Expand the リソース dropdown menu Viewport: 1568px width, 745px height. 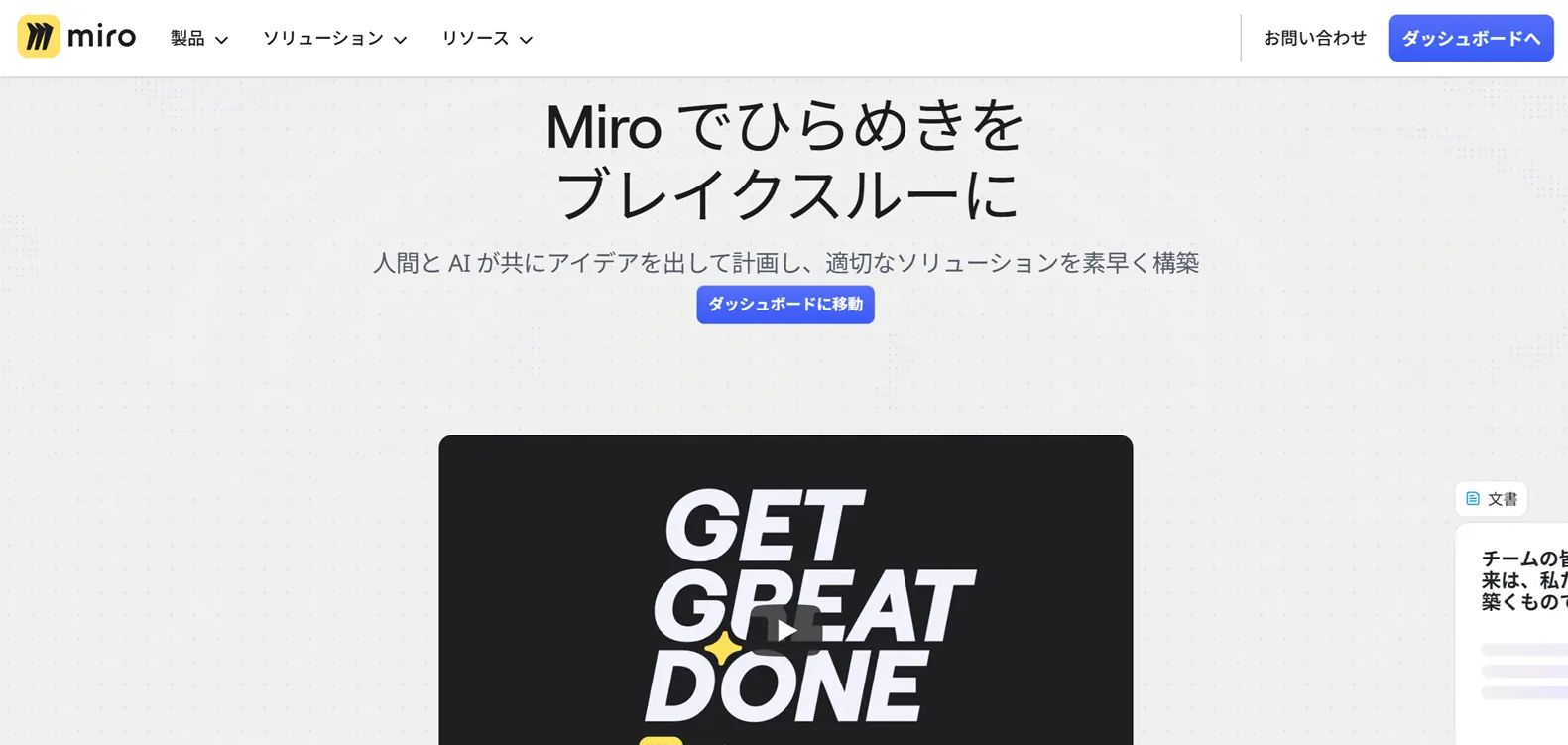[486, 39]
